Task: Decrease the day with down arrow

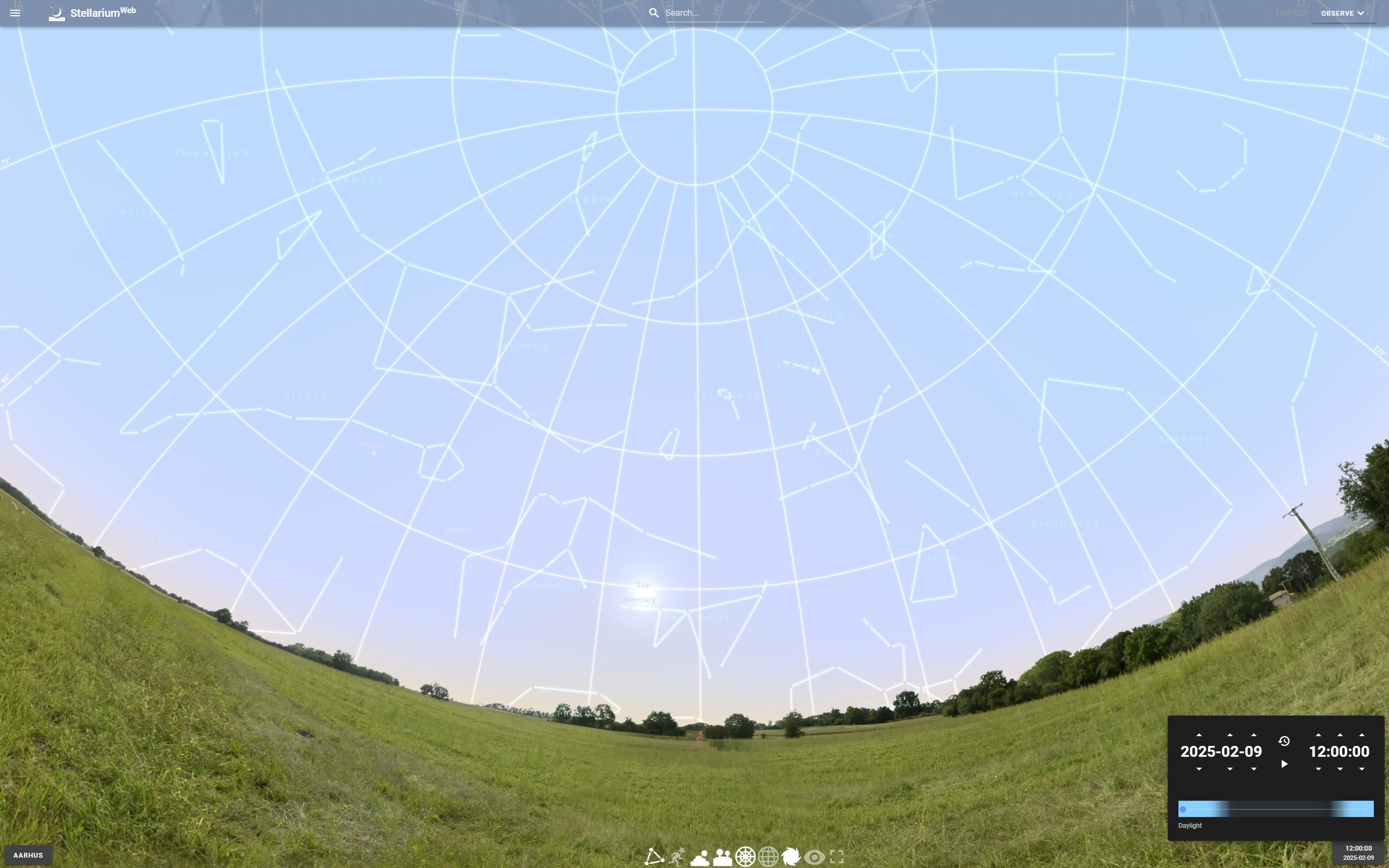Action: 1253,769
